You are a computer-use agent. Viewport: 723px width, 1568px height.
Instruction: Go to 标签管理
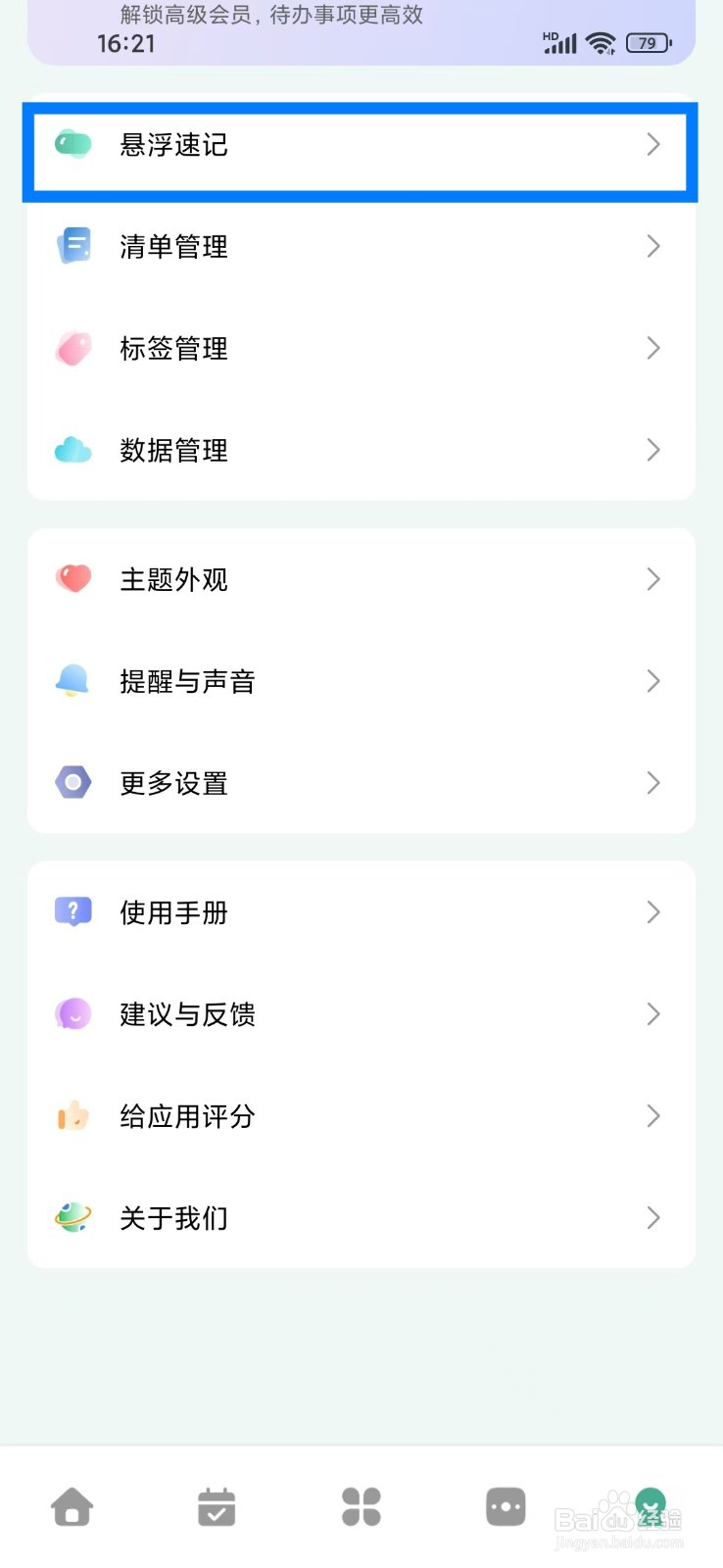coord(361,349)
